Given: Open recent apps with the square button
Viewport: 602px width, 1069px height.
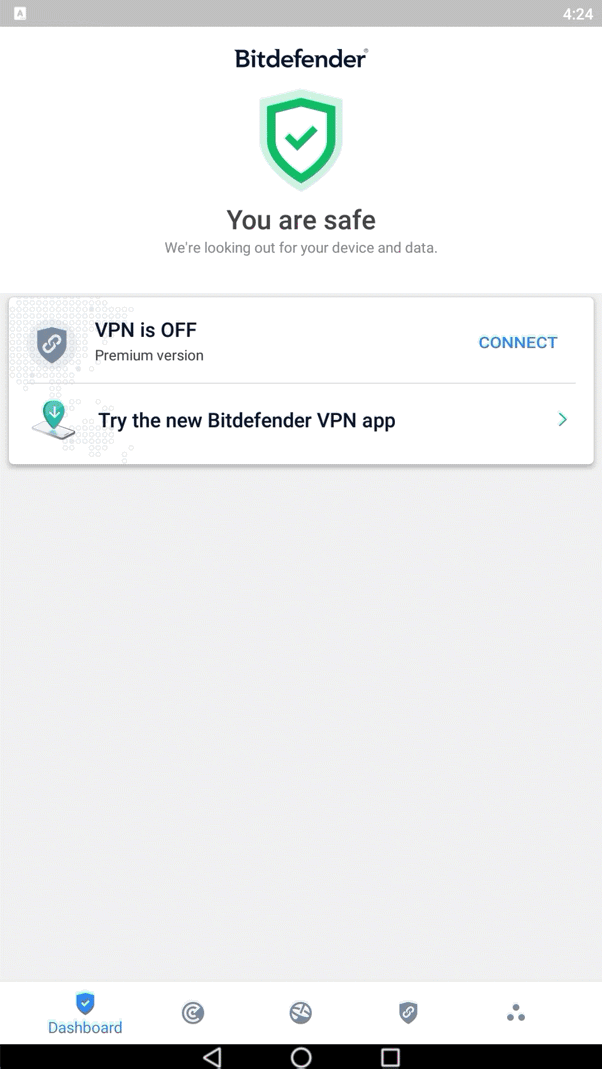Looking at the screenshot, I should [x=390, y=1057].
